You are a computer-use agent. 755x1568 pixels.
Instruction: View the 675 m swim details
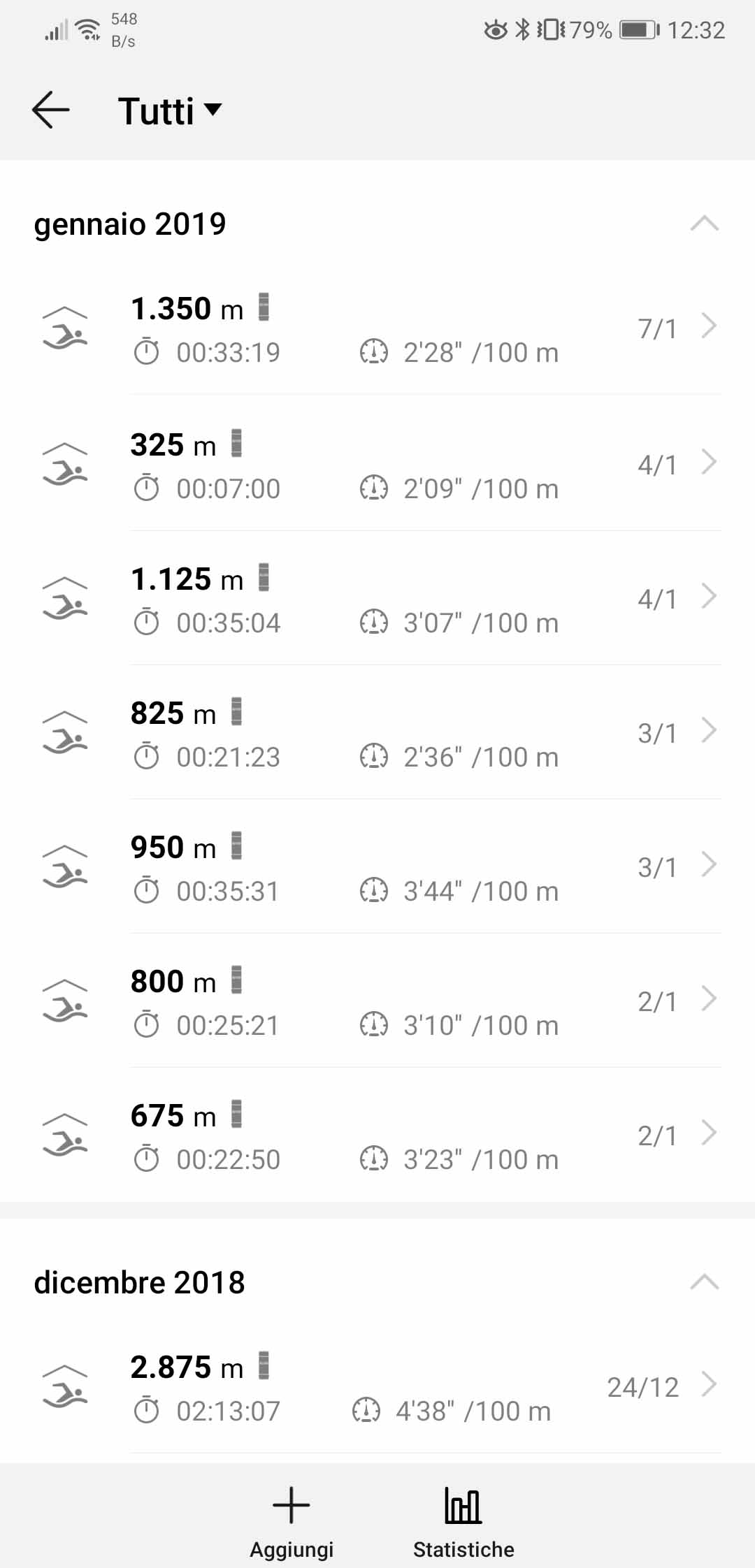[377, 1134]
